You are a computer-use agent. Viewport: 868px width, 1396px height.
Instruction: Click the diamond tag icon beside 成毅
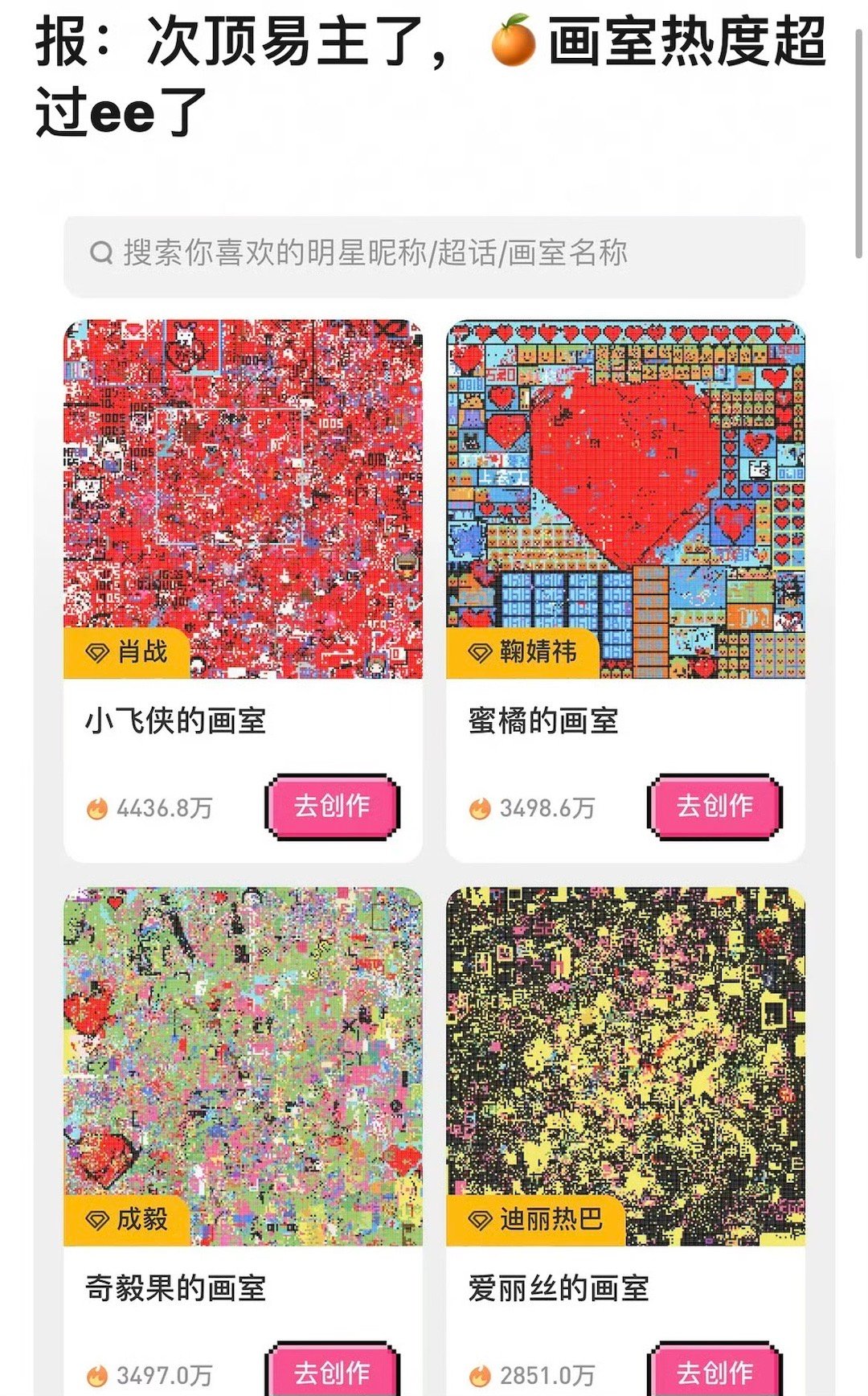tap(99, 1219)
